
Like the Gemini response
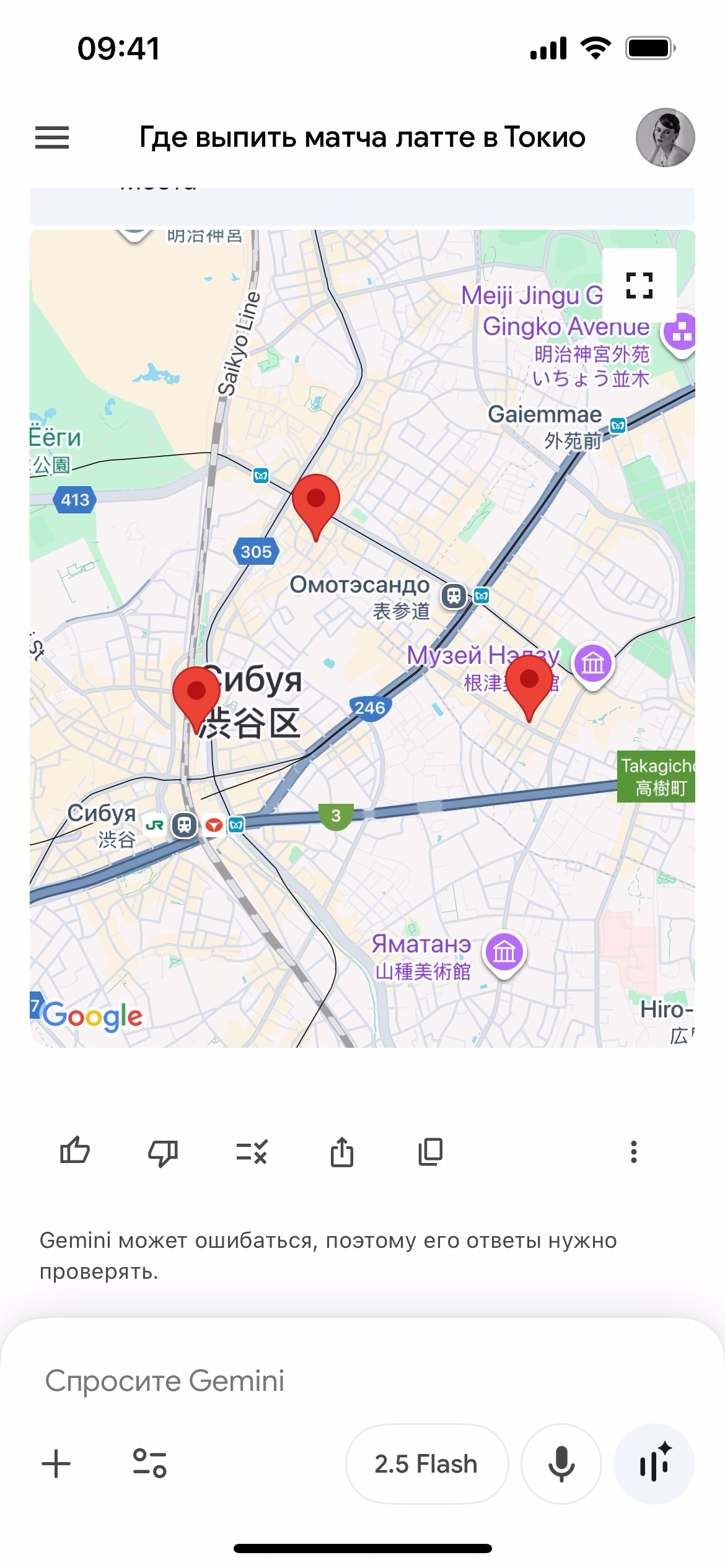[75, 1152]
